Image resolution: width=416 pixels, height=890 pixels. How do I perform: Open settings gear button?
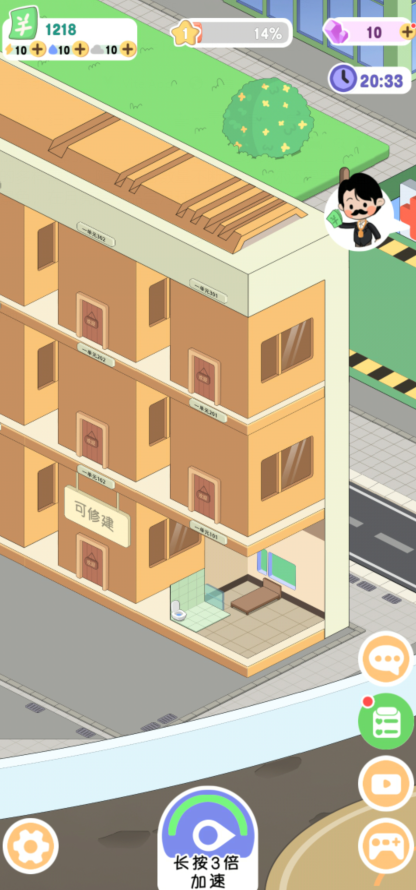coord(30,846)
